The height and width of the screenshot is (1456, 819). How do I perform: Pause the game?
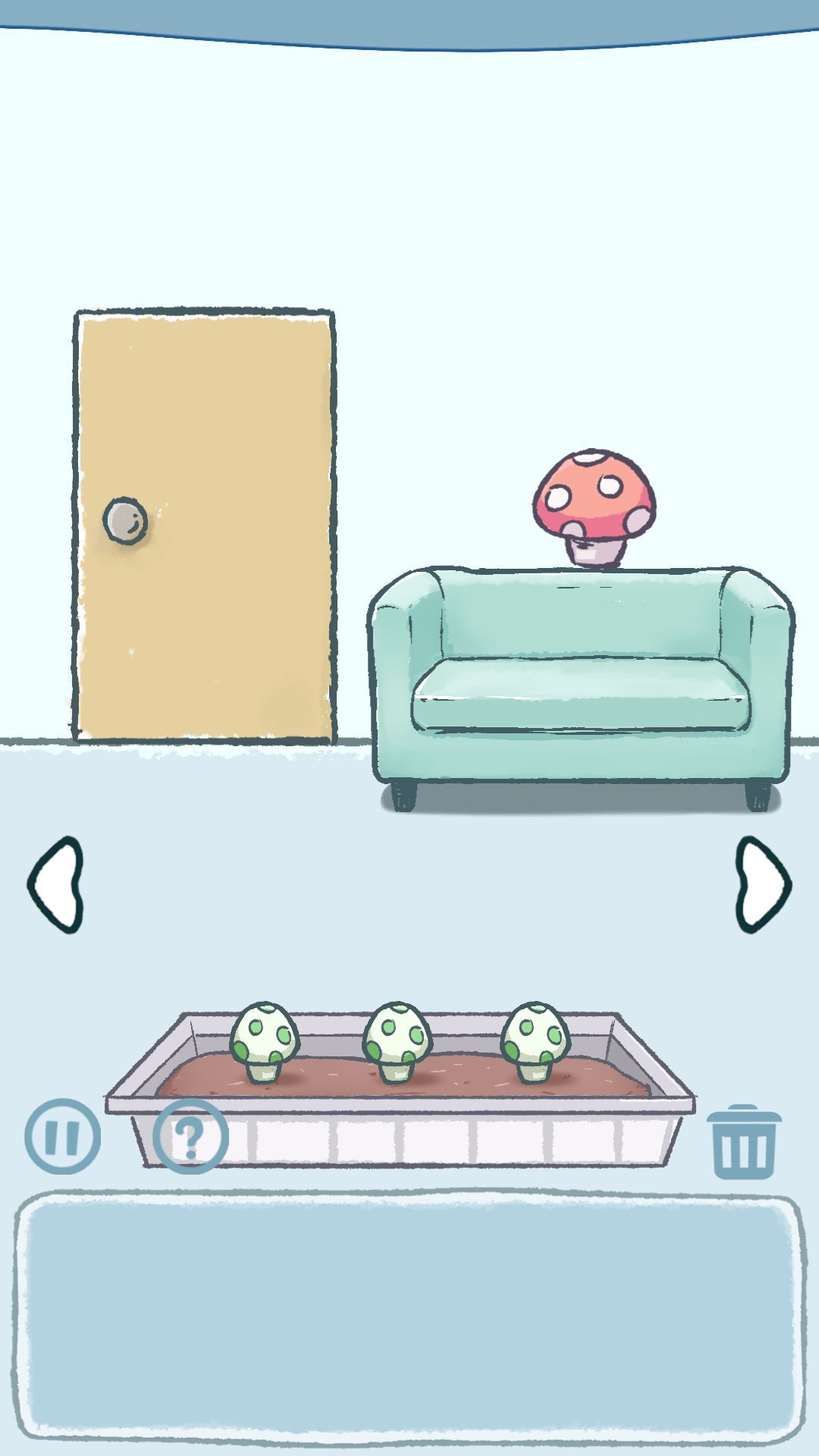[x=62, y=1135]
